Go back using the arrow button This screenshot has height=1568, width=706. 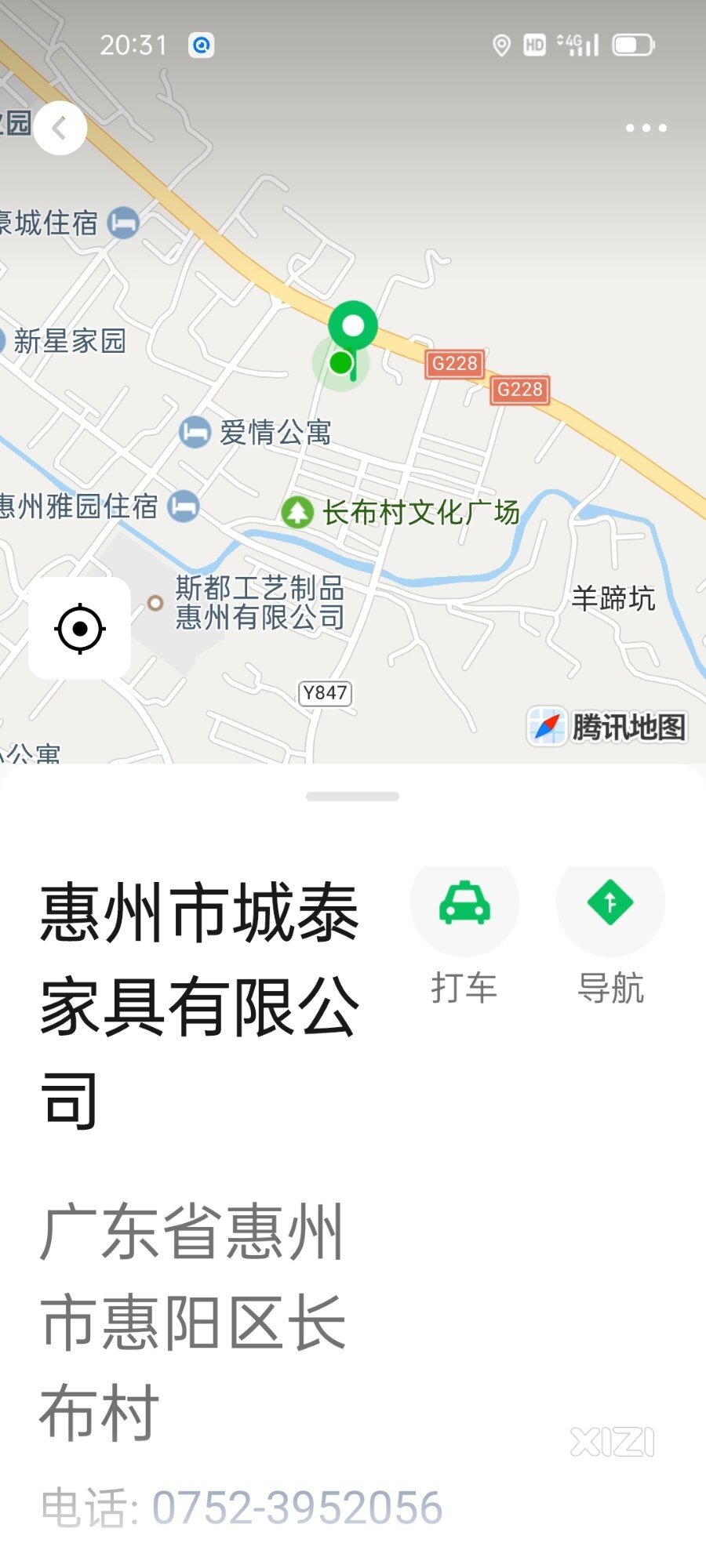60,128
